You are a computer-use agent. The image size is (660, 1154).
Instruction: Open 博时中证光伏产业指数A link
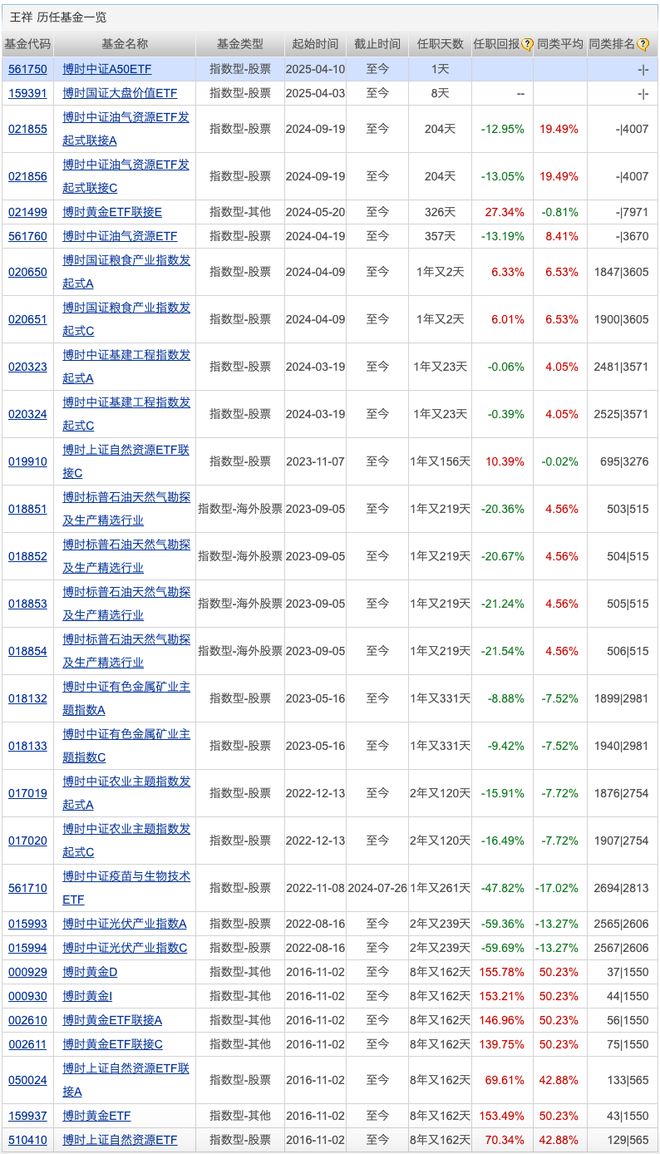[x=124, y=924]
